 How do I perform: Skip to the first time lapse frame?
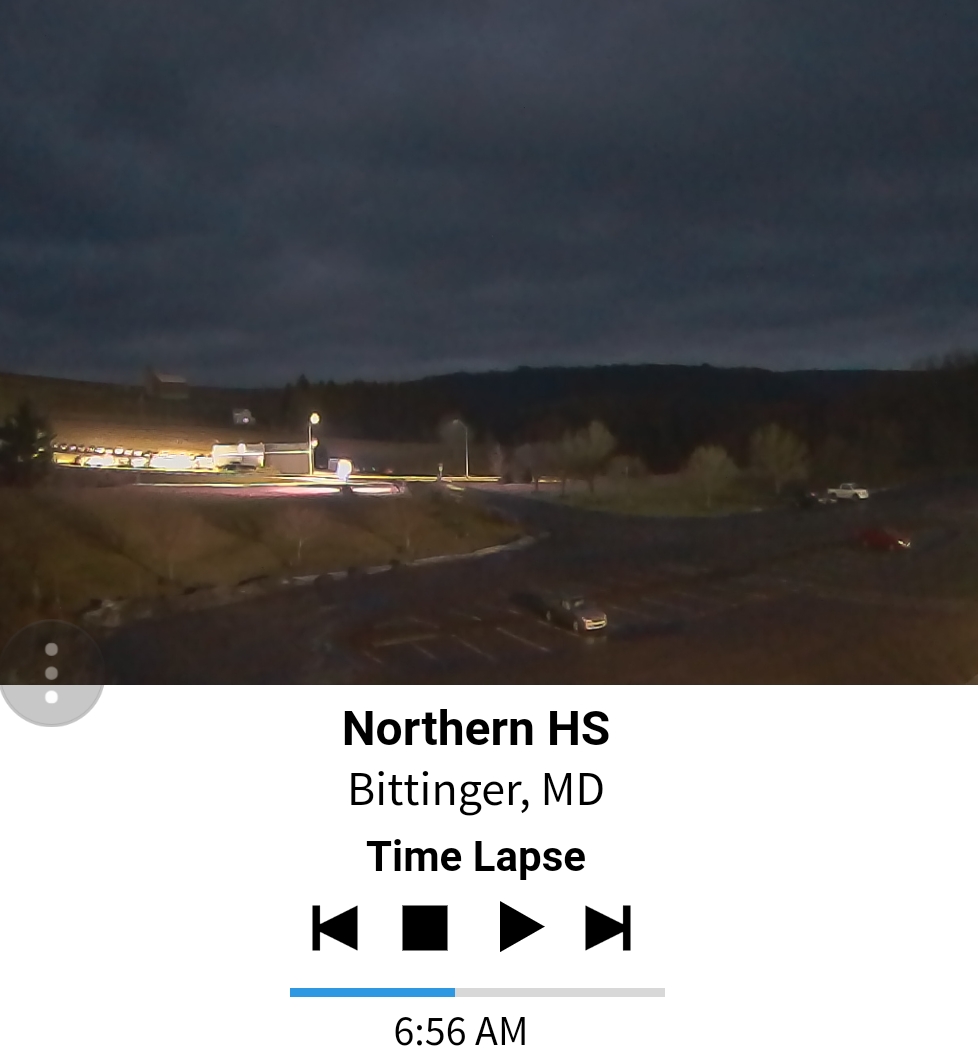point(334,928)
